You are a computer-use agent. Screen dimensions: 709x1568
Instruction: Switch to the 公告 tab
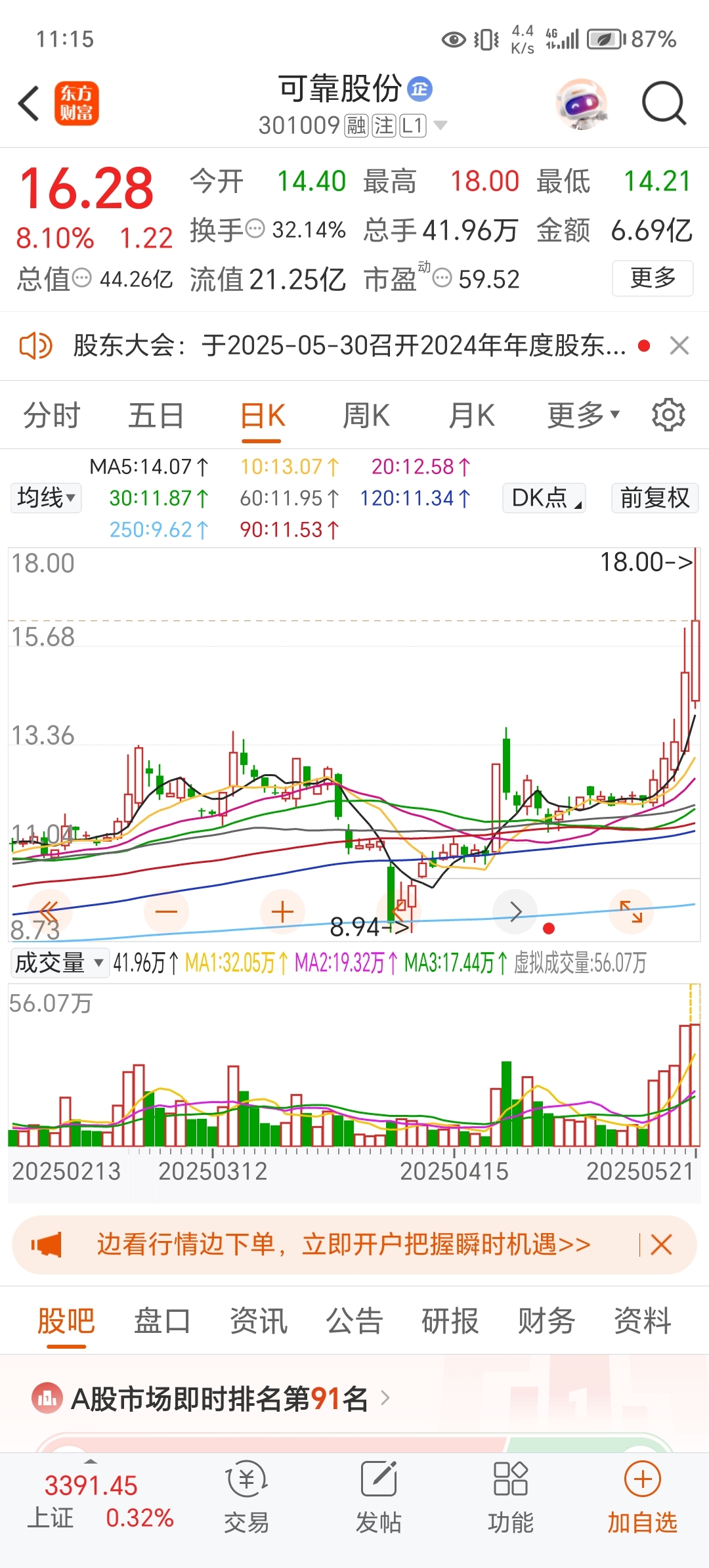click(x=354, y=1321)
